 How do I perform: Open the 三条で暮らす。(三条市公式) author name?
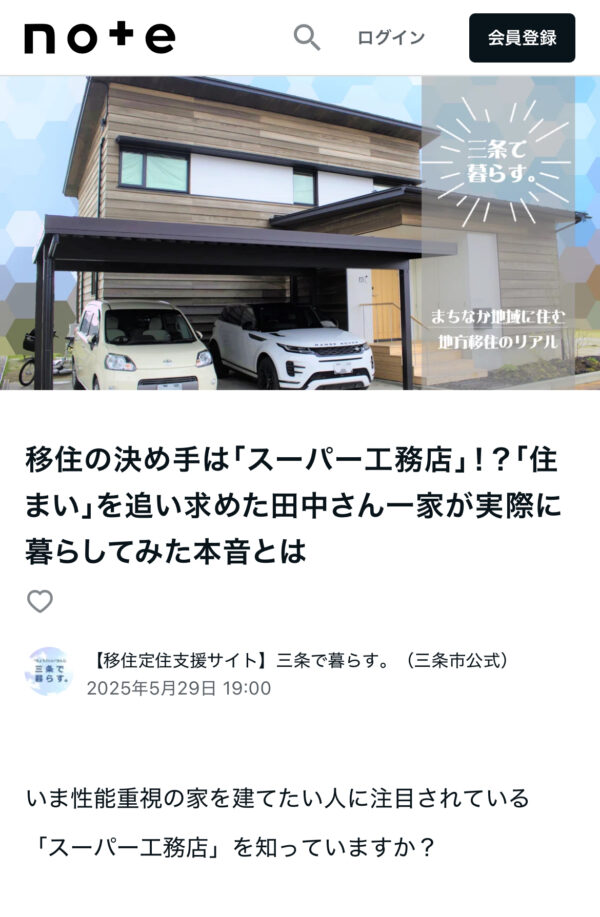(x=303, y=660)
